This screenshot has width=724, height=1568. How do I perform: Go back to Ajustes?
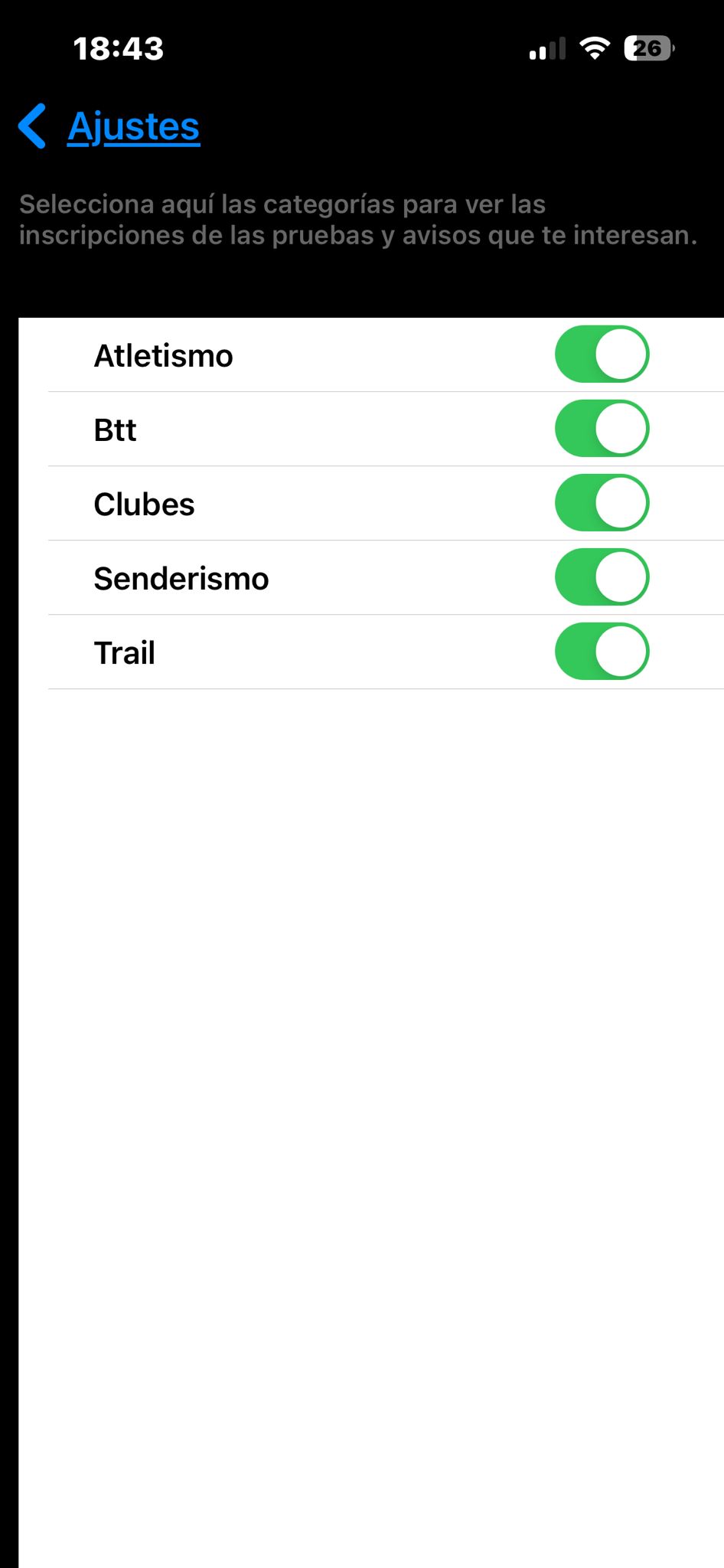(111, 126)
